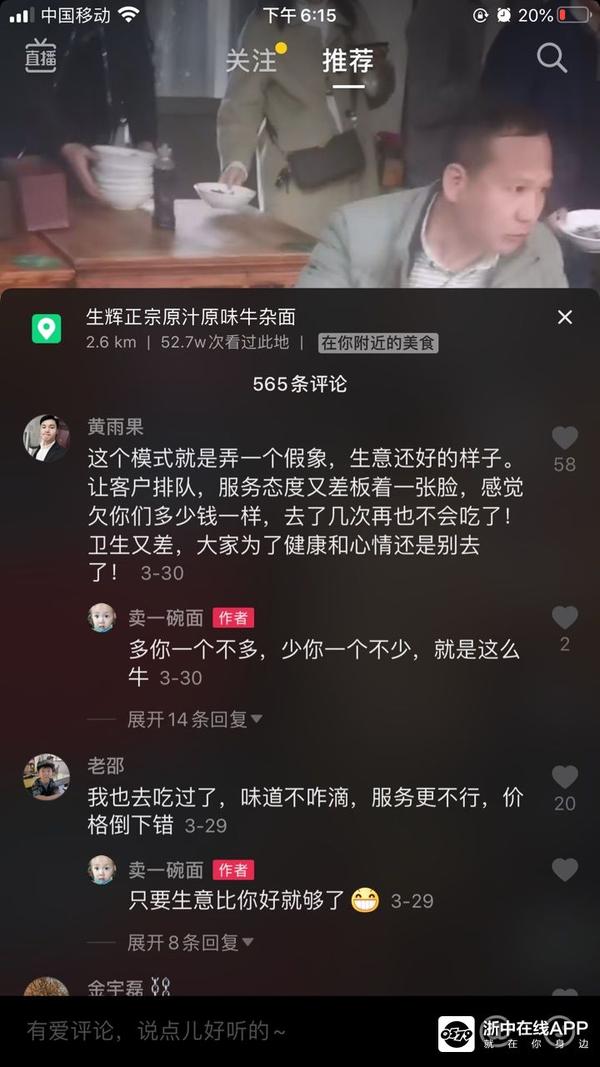The height and width of the screenshot is (1067, 600).
Task: Close the comments panel
Action: coord(565,317)
